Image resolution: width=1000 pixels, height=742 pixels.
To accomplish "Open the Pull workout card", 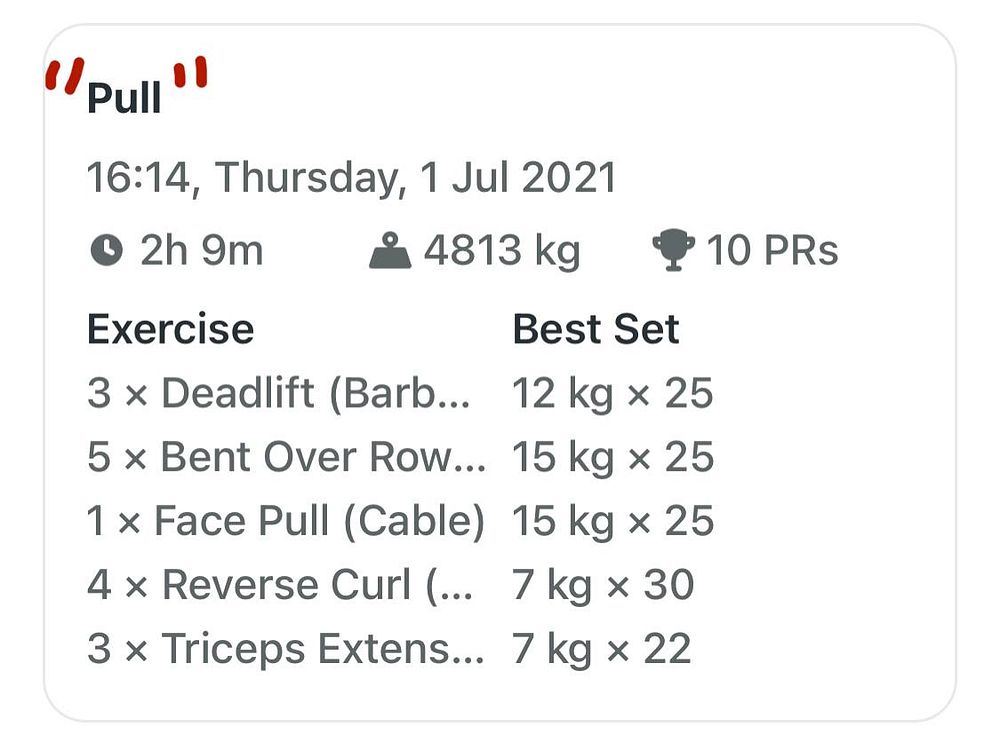I will (124, 99).
